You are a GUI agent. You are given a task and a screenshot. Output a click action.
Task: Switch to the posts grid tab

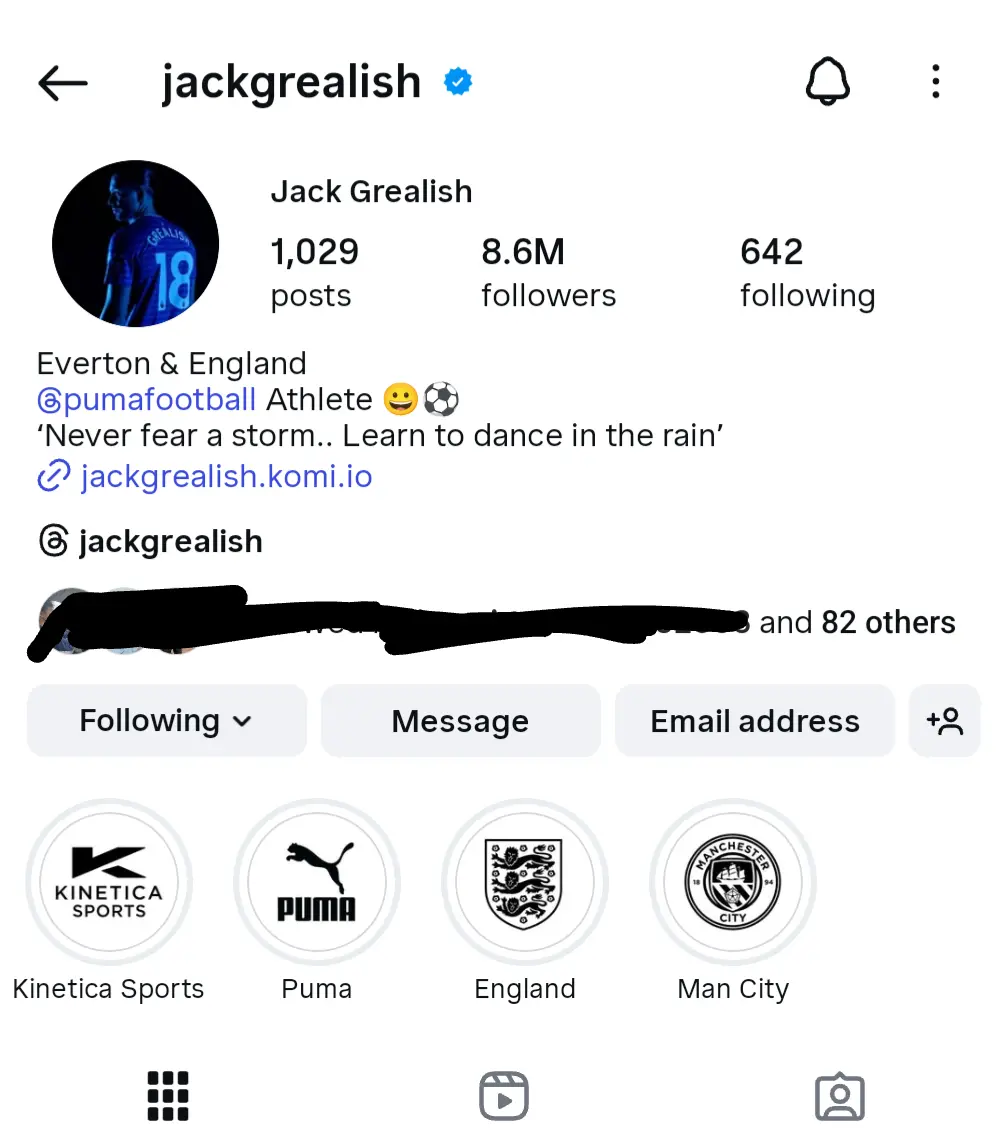pyautogui.click(x=168, y=1096)
